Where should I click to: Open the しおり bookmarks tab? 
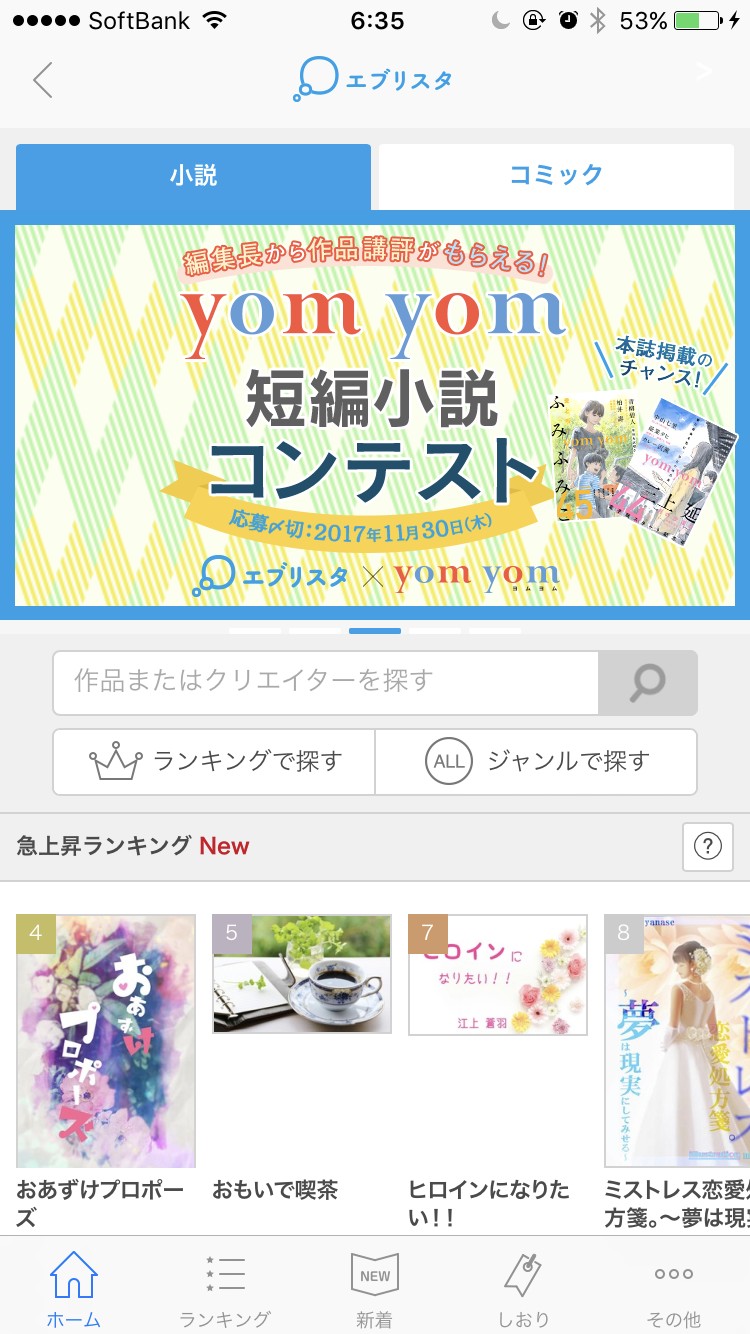[x=524, y=1290]
